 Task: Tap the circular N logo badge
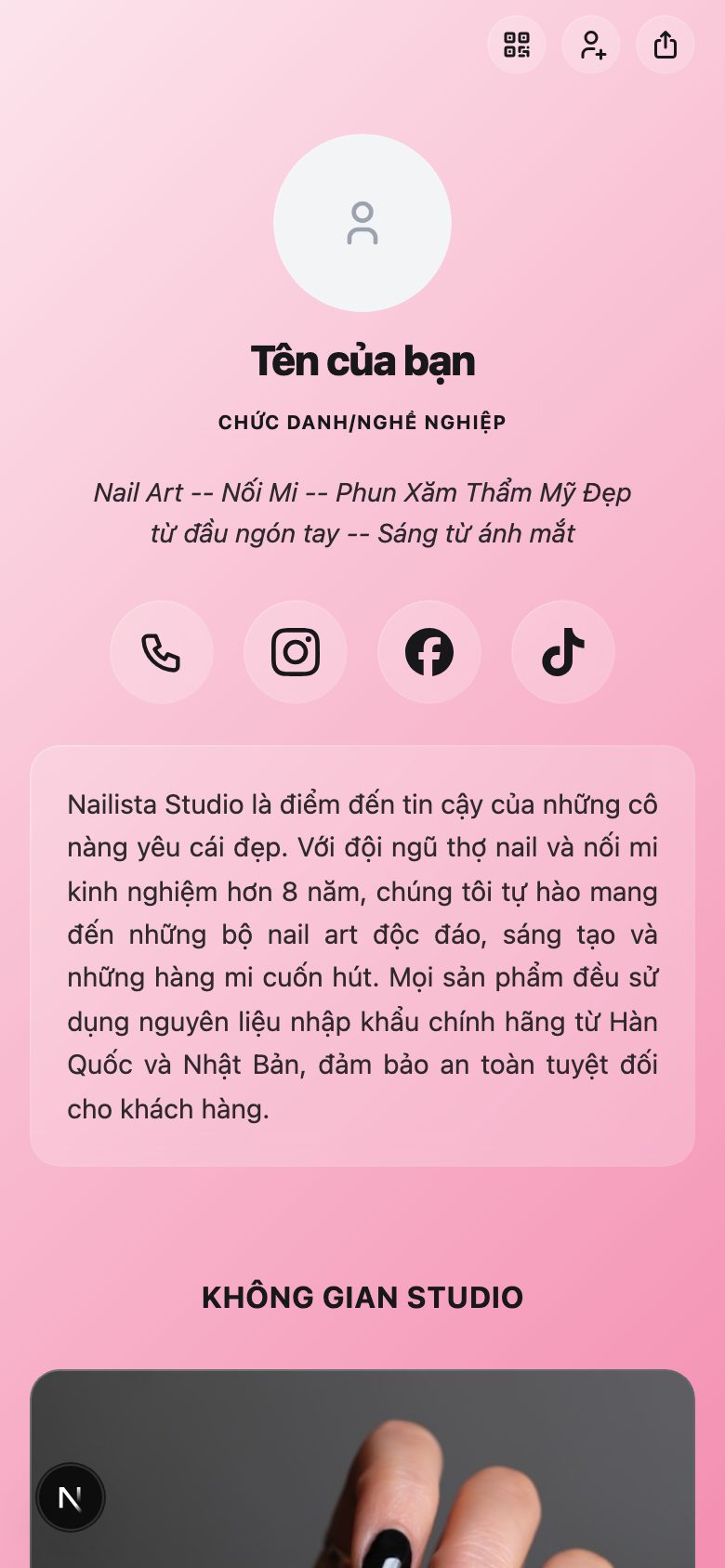[71, 1496]
